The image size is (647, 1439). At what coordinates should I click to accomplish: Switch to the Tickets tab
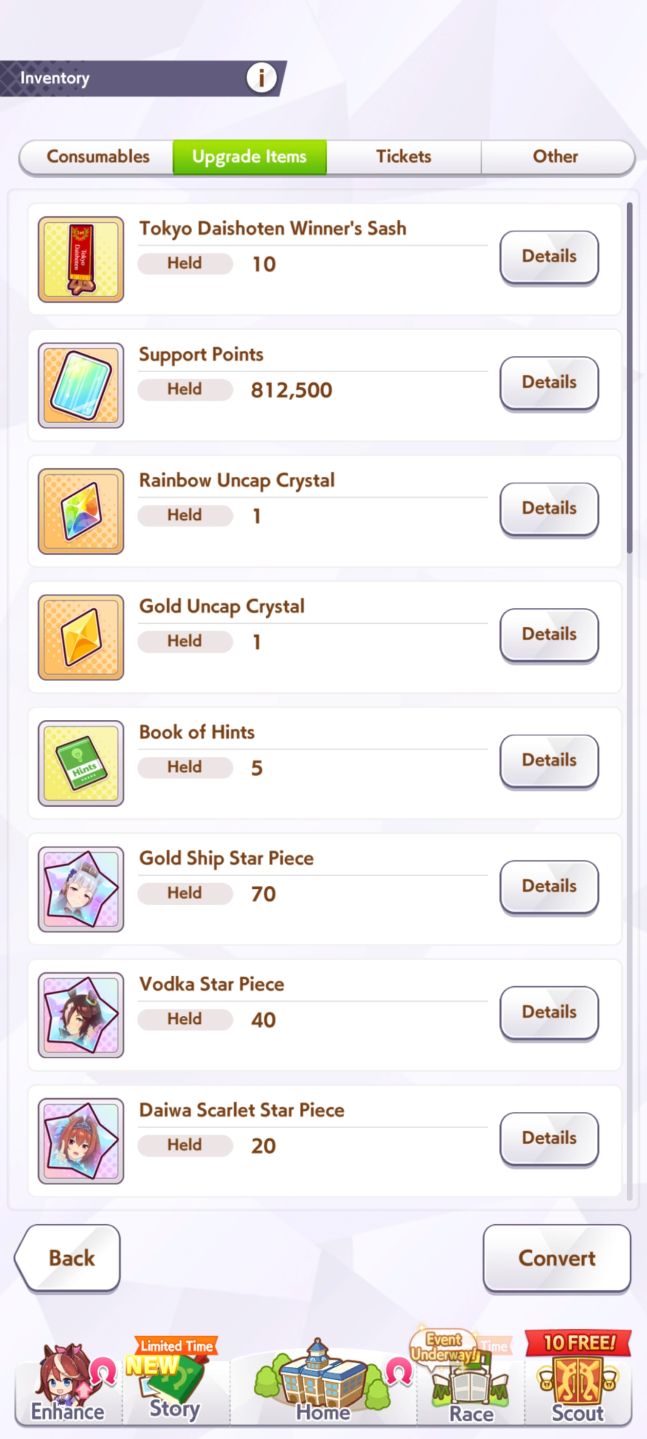pyautogui.click(x=404, y=157)
